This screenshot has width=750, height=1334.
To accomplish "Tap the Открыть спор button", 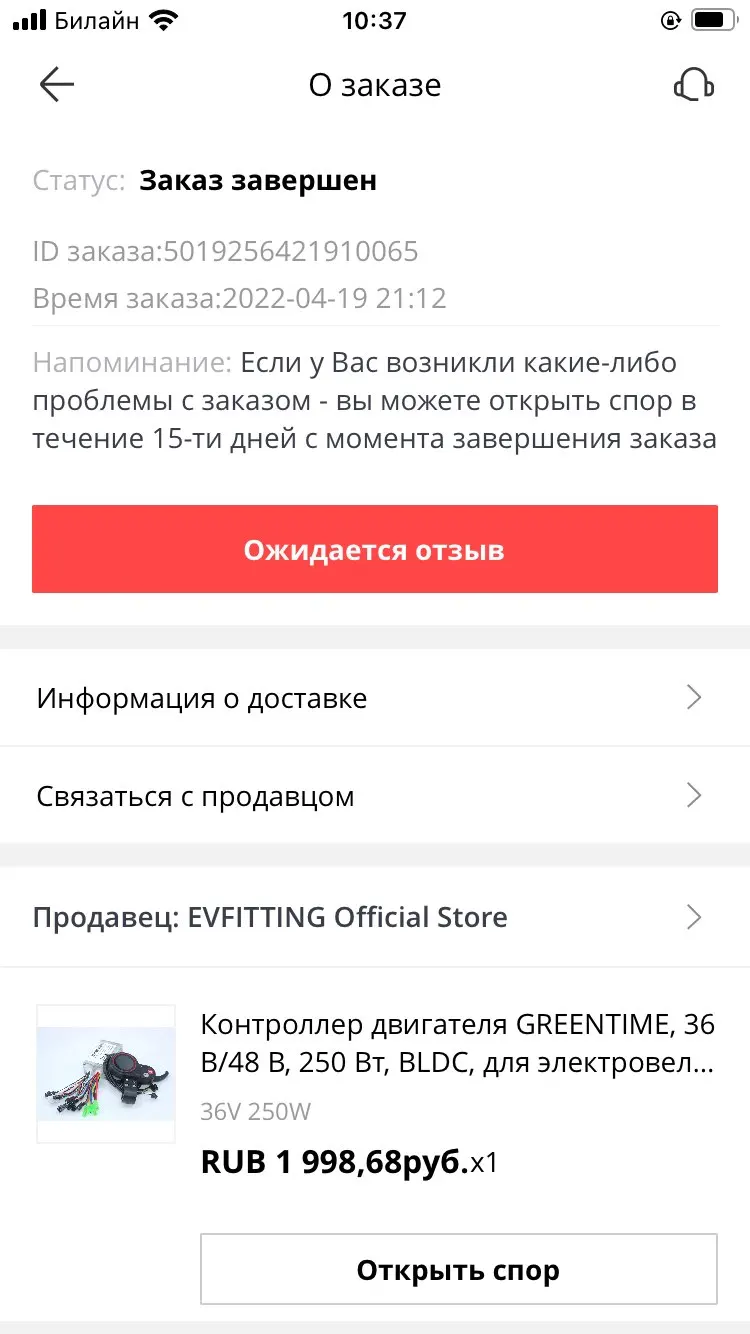I will 459,1270.
